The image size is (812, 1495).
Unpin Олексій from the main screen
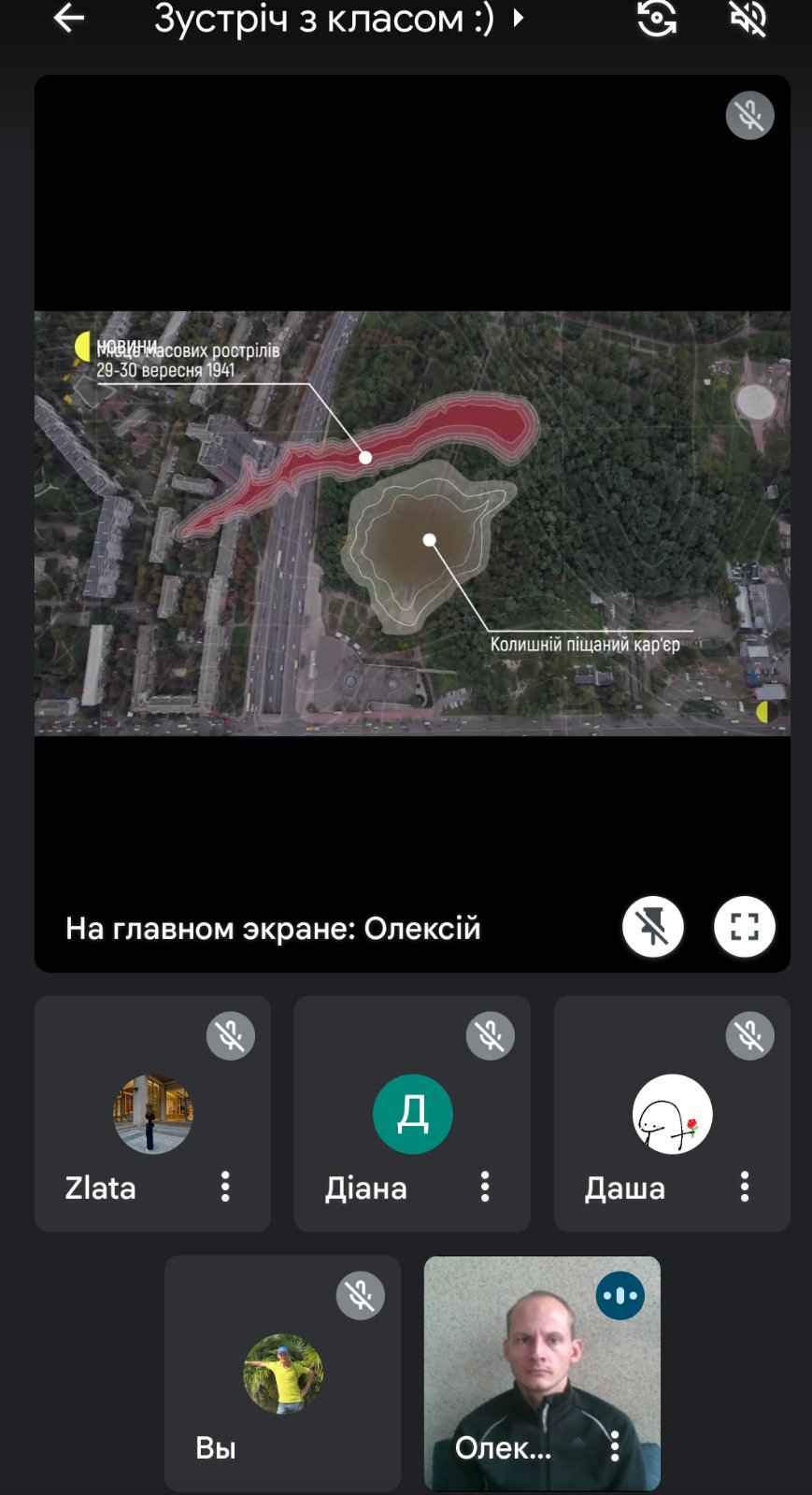click(x=652, y=926)
